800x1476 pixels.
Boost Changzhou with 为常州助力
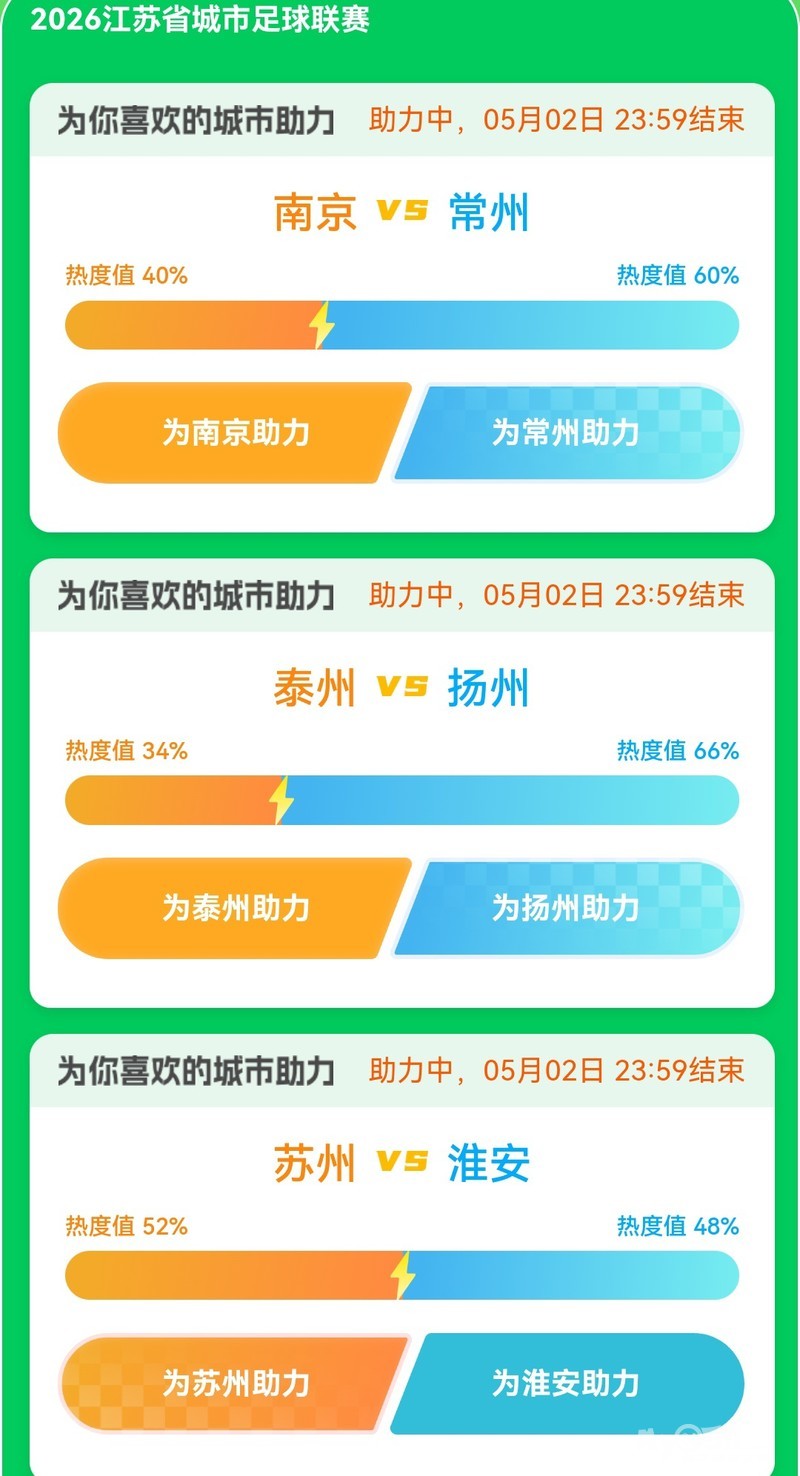tap(566, 432)
